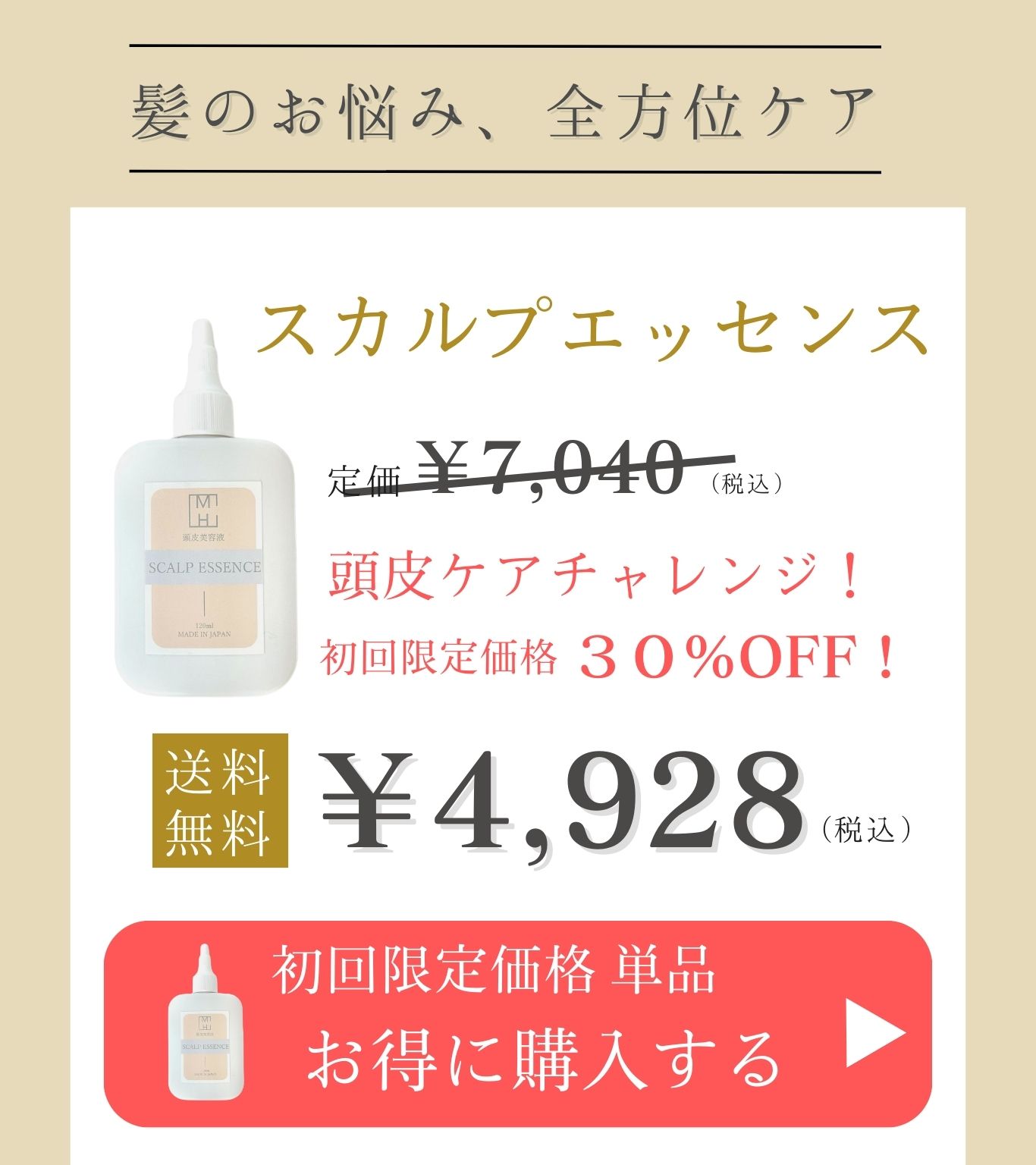Tap the お得に購入する purchase button
This screenshot has height=1165, width=1036.
518,1024
